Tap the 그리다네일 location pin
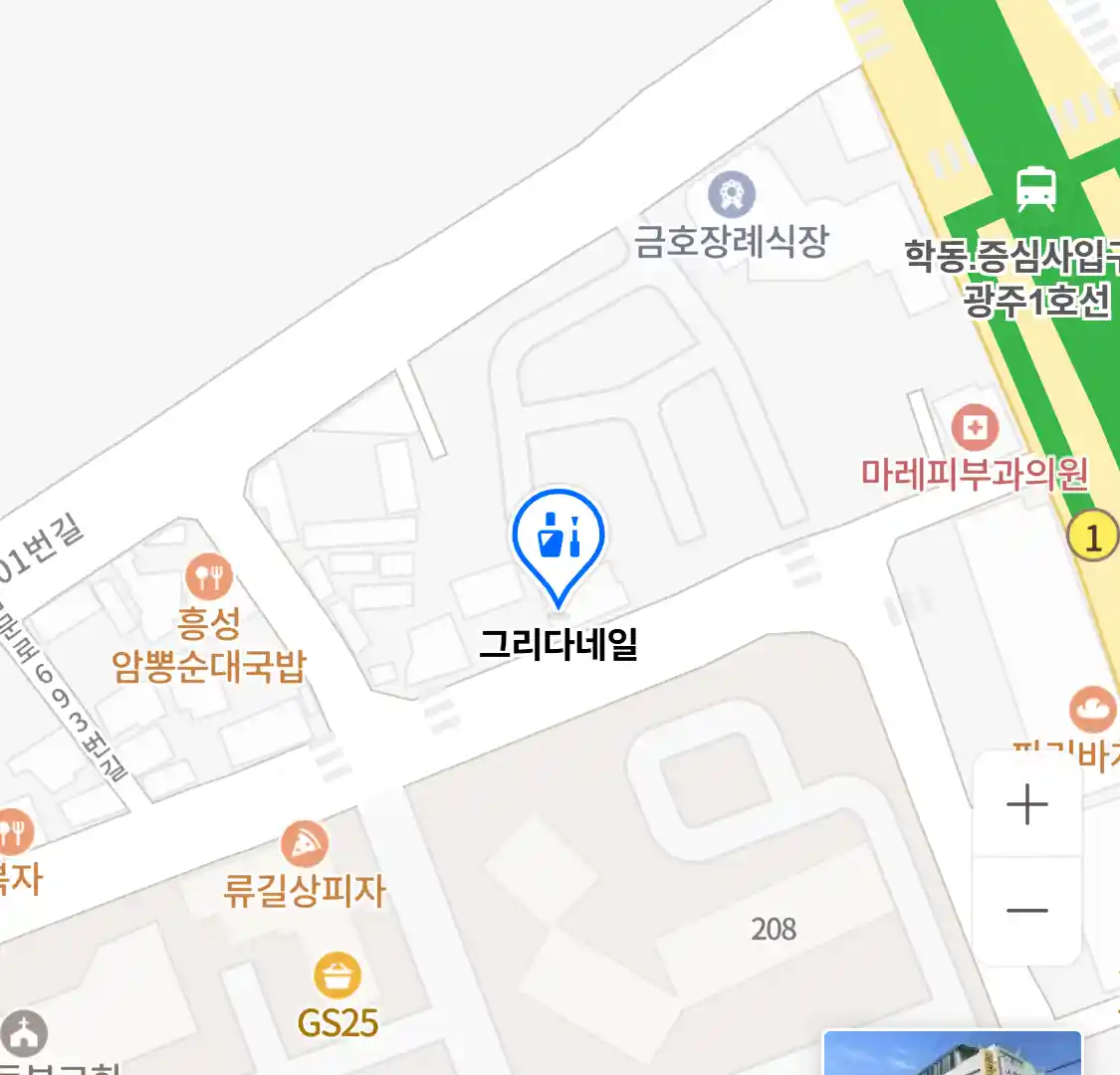This screenshot has height=1075, width=1120. pos(559,539)
